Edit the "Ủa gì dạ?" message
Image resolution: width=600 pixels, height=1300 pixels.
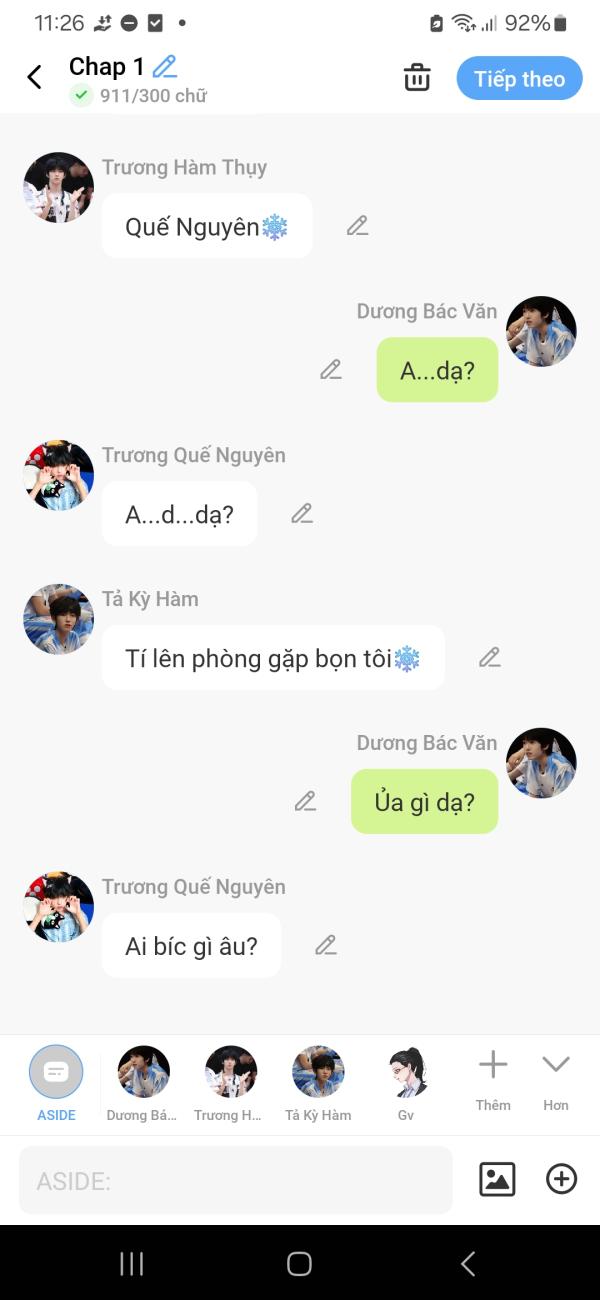point(305,802)
